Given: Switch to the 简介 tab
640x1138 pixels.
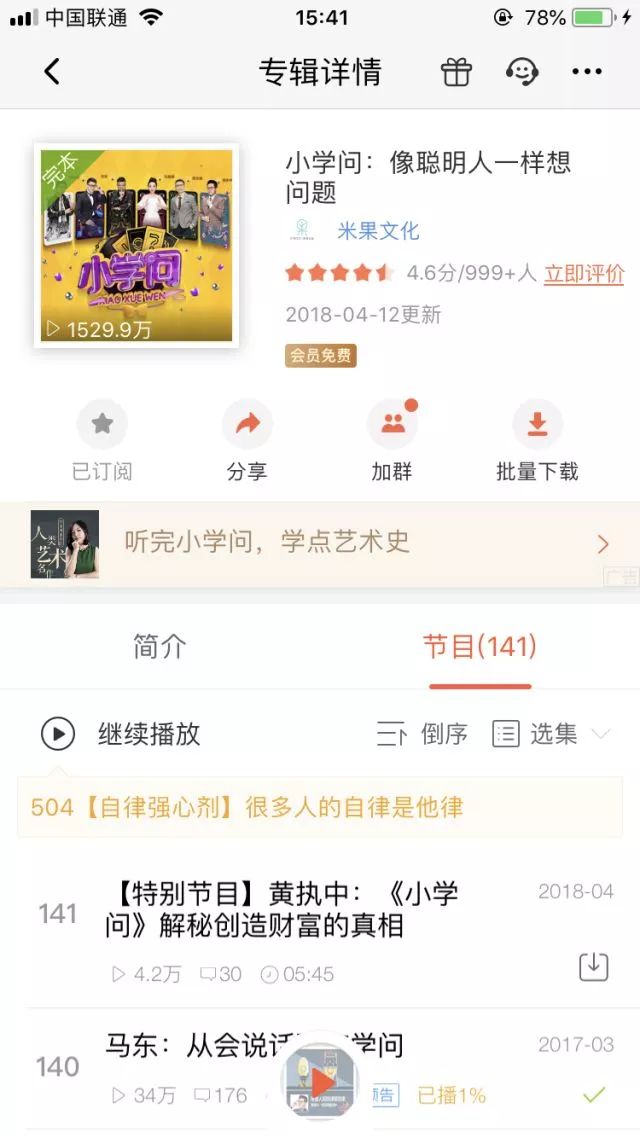Looking at the screenshot, I should [160, 646].
